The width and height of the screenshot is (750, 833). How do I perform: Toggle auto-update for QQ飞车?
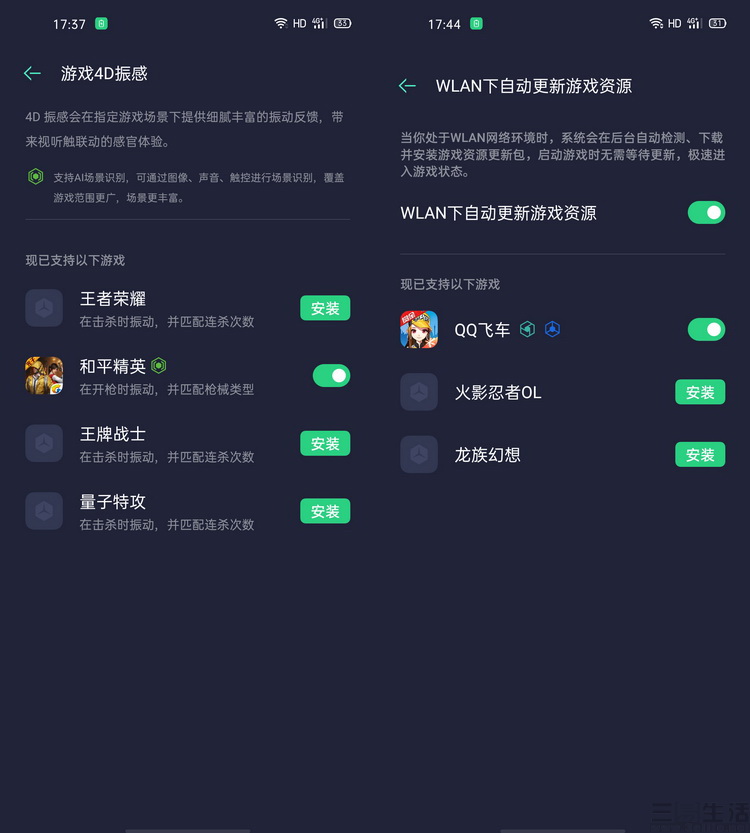point(706,329)
